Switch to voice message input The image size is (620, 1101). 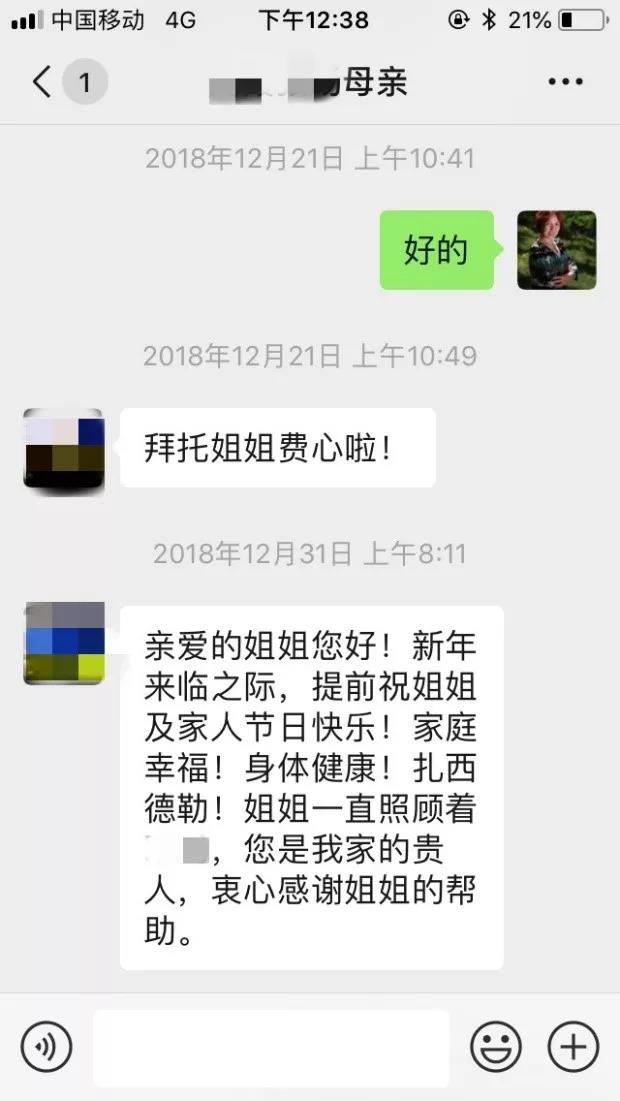click(46, 1047)
